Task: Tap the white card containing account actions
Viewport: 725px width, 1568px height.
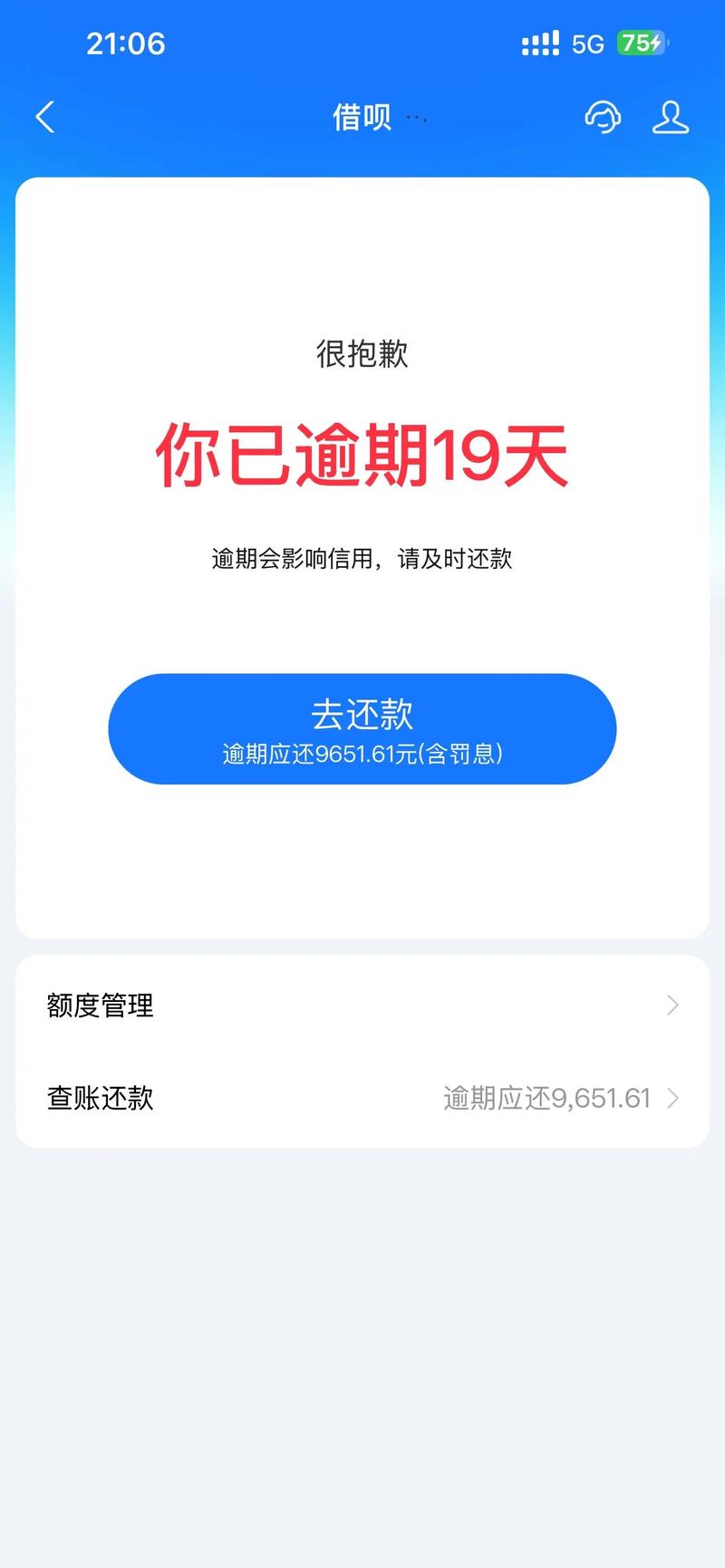Action: click(362, 1051)
